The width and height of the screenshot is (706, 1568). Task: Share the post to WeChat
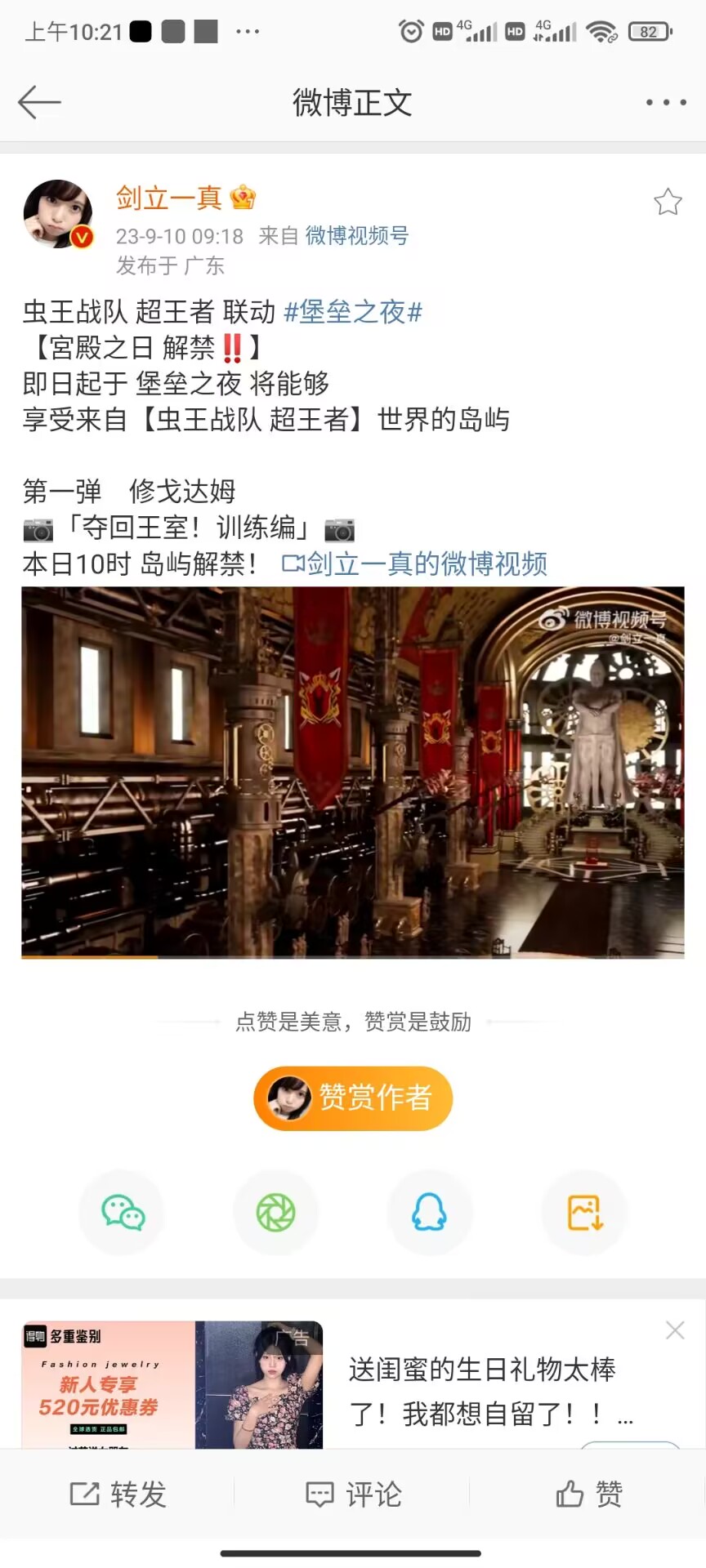(x=122, y=1212)
